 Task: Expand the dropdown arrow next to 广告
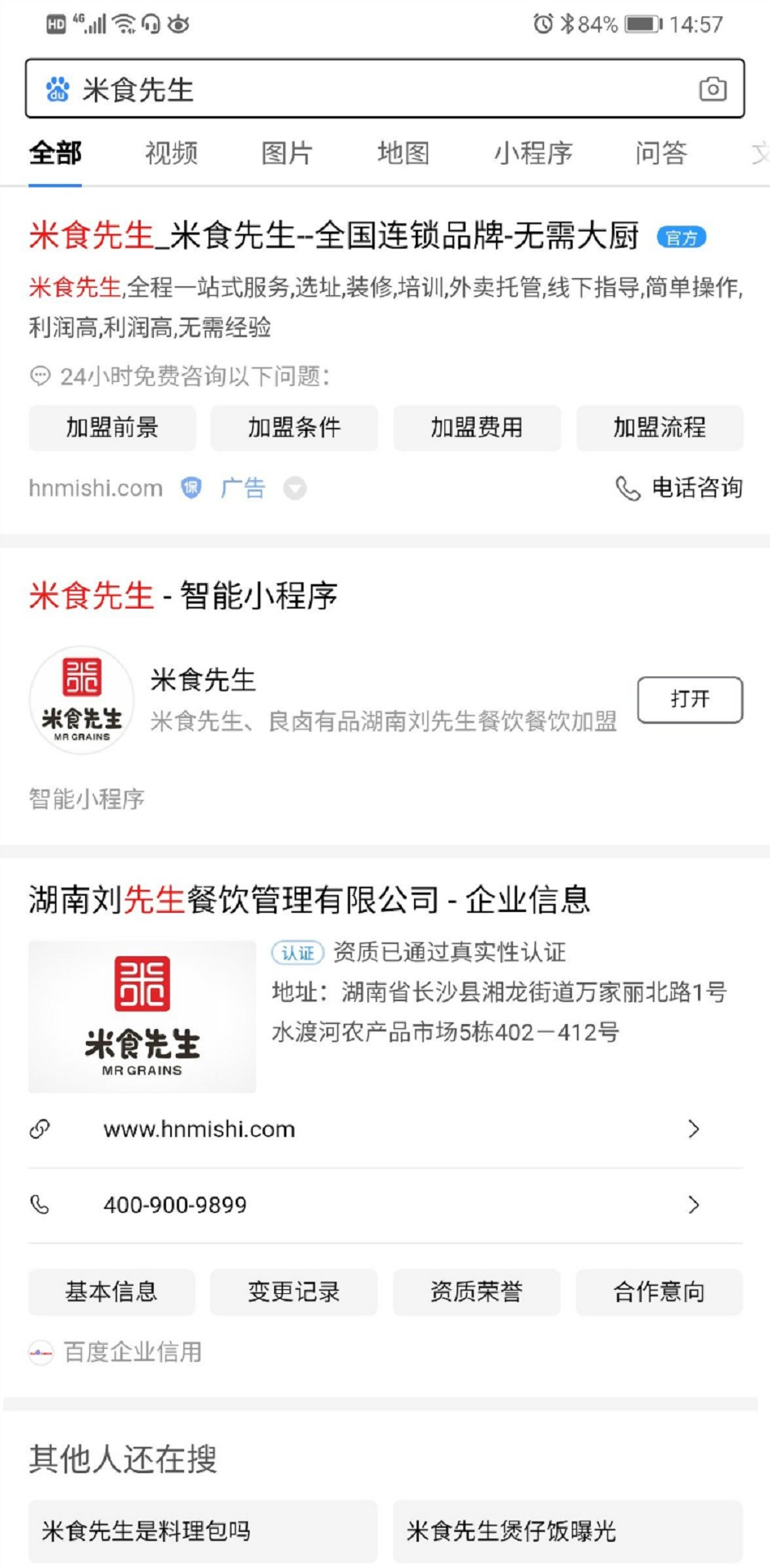point(295,487)
